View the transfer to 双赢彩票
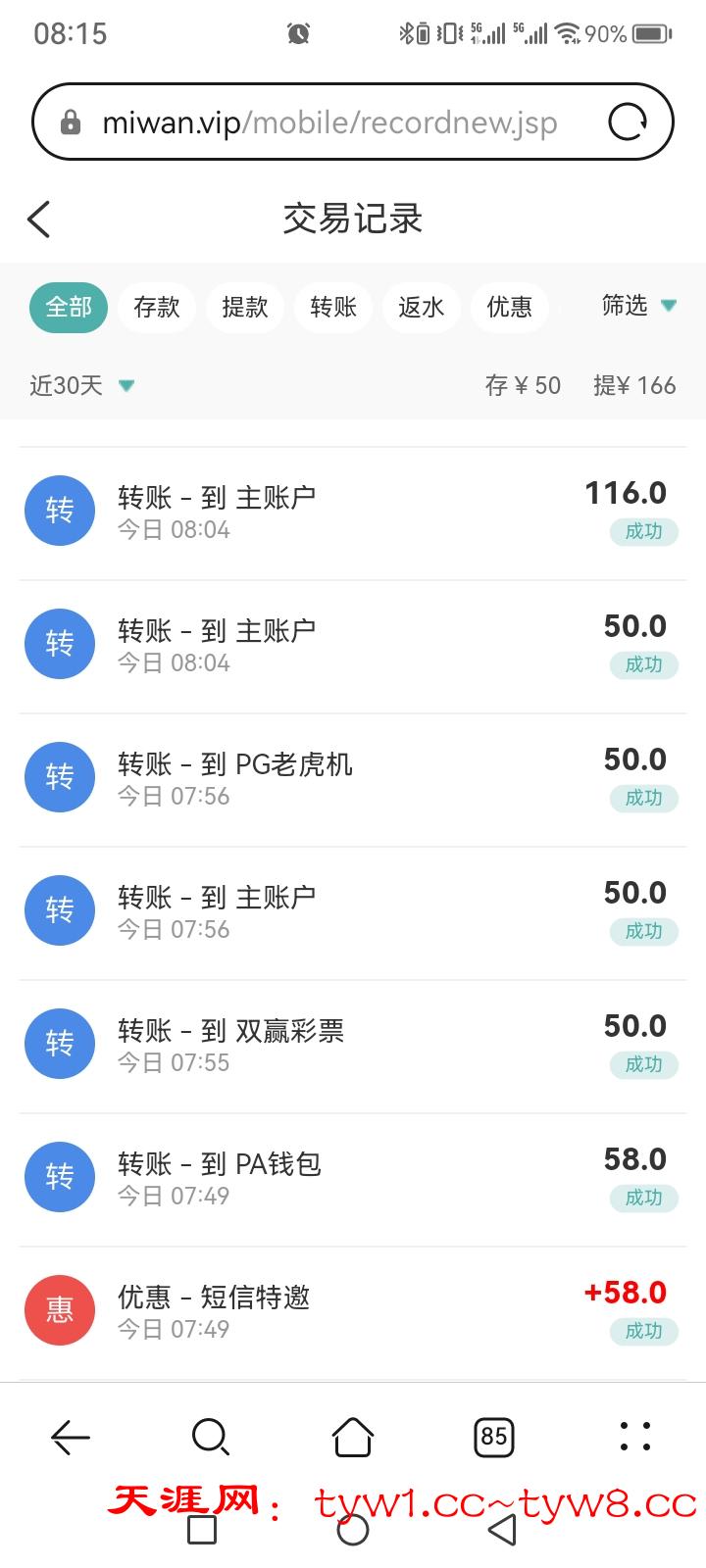This screenshot has width=706, height=1568. pyautogui.click(x=353, y=1045)
